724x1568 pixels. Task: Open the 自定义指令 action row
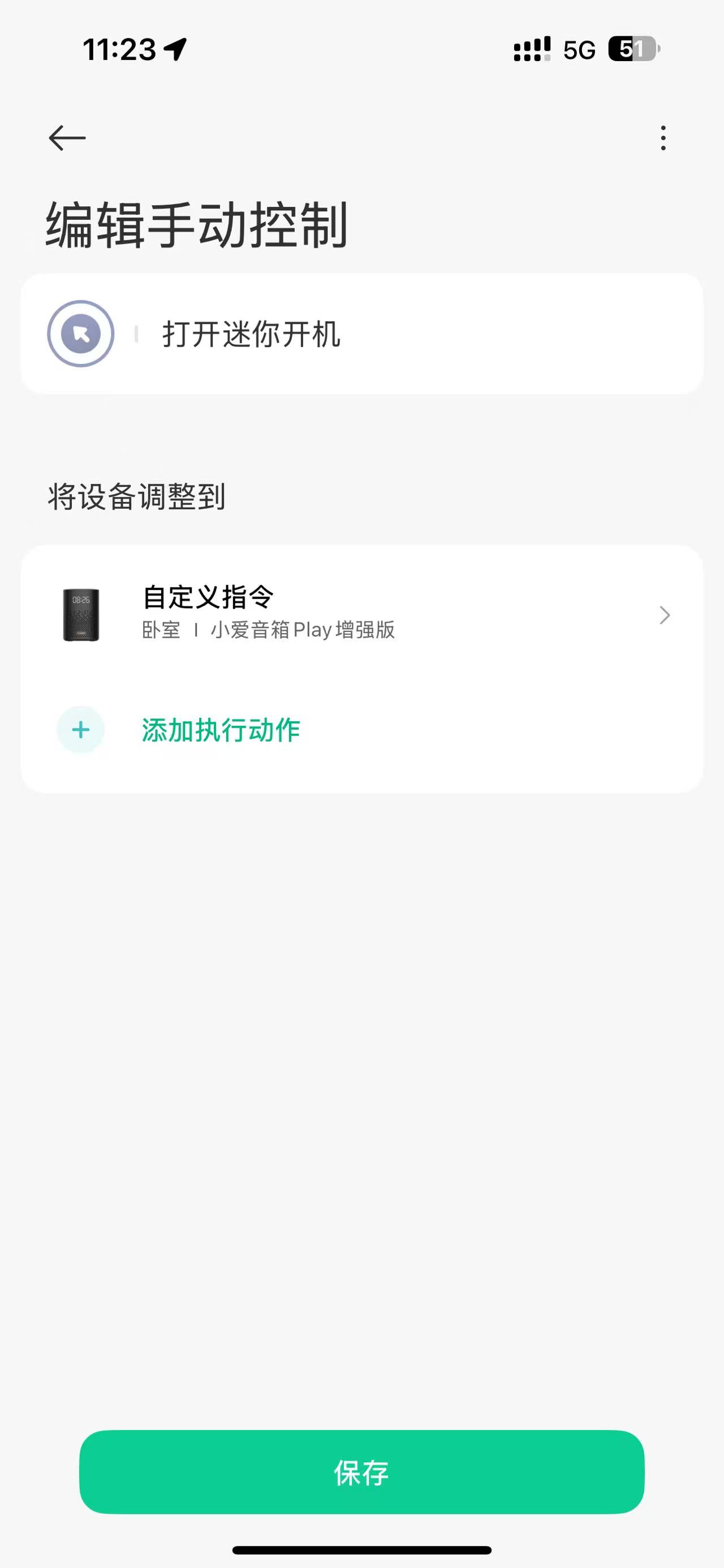point(361,614)
